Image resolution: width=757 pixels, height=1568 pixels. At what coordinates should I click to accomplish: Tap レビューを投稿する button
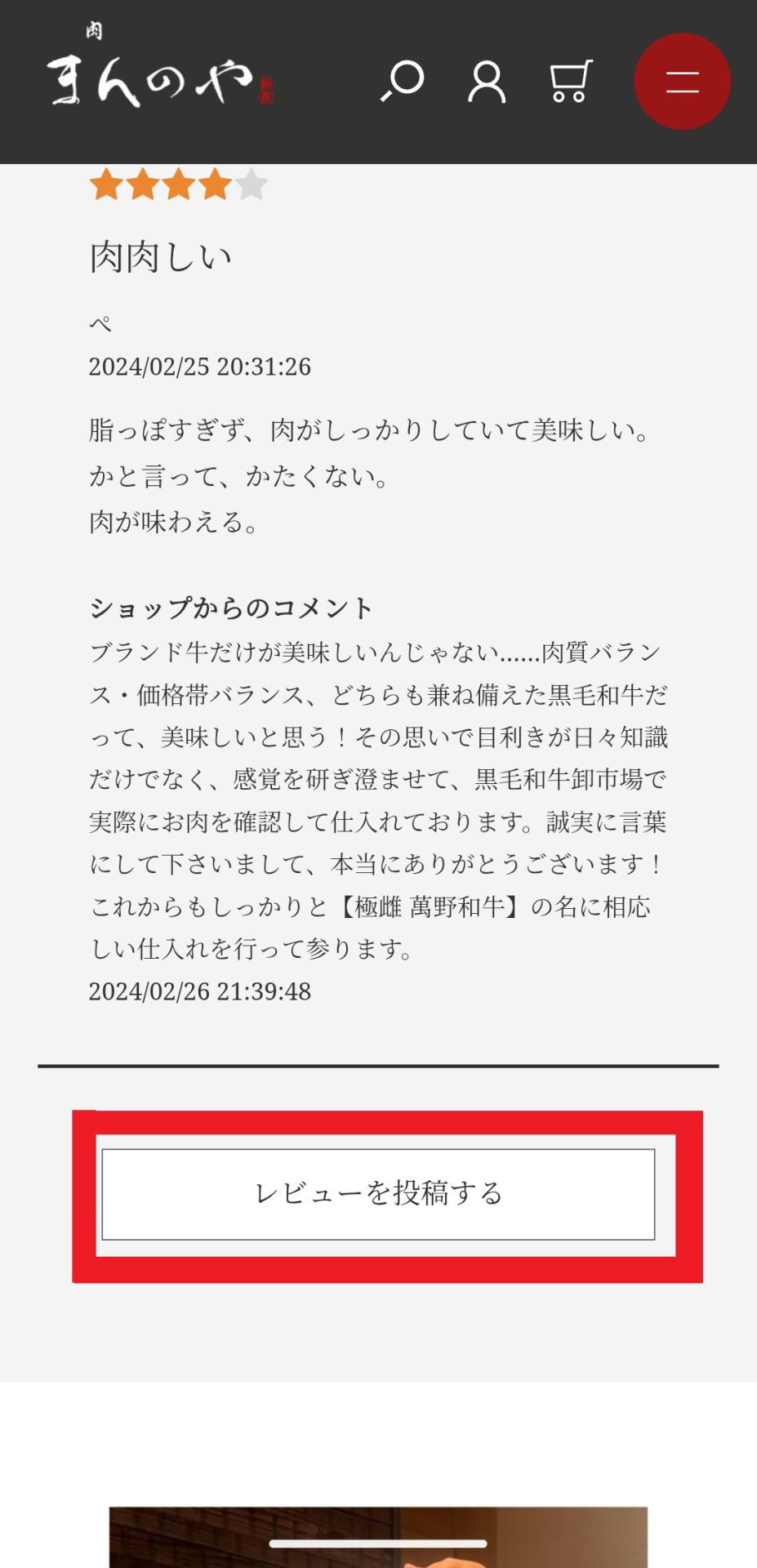[x=378, y=1194]
